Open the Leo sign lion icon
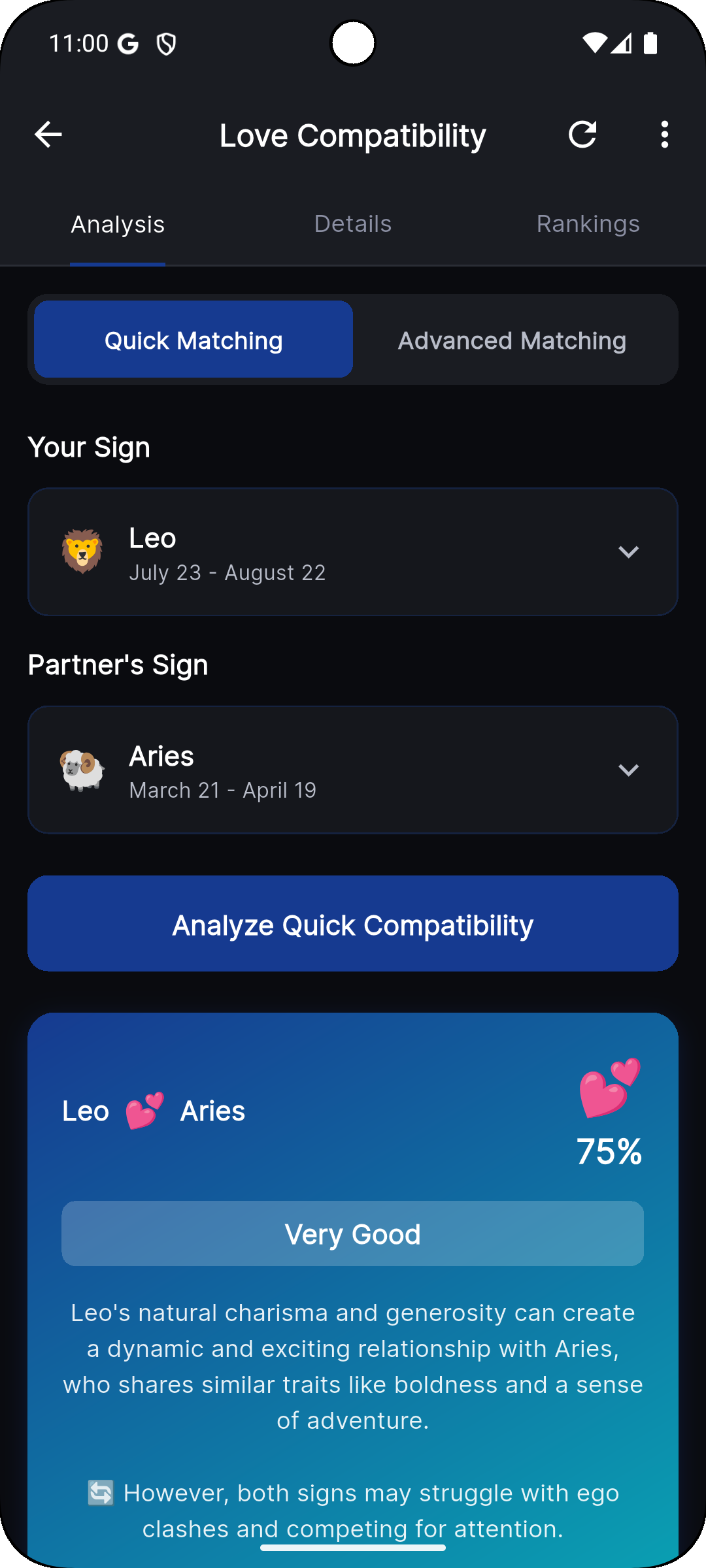706x1568 pixels. (85, 552)
